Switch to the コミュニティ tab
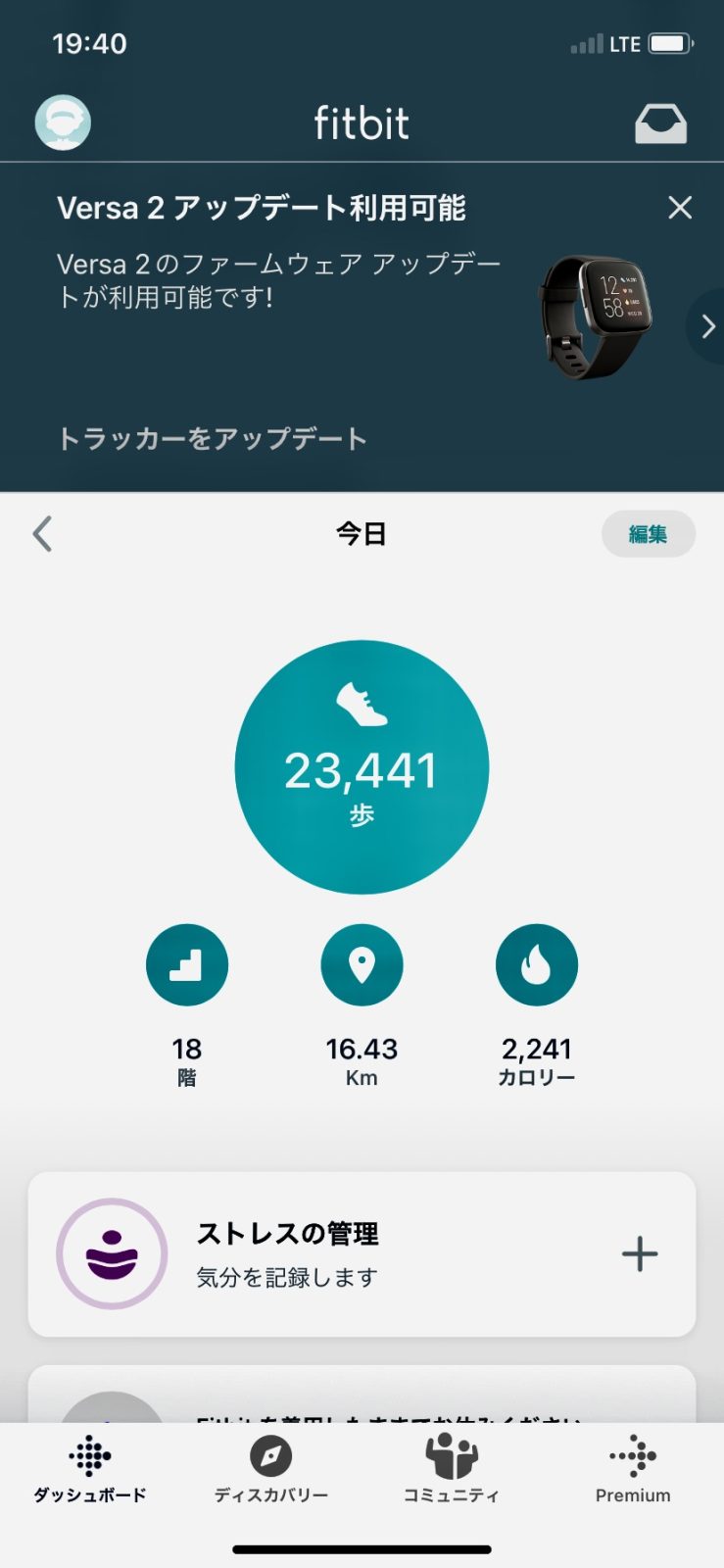724x1568 pixels. (452, 1469)
